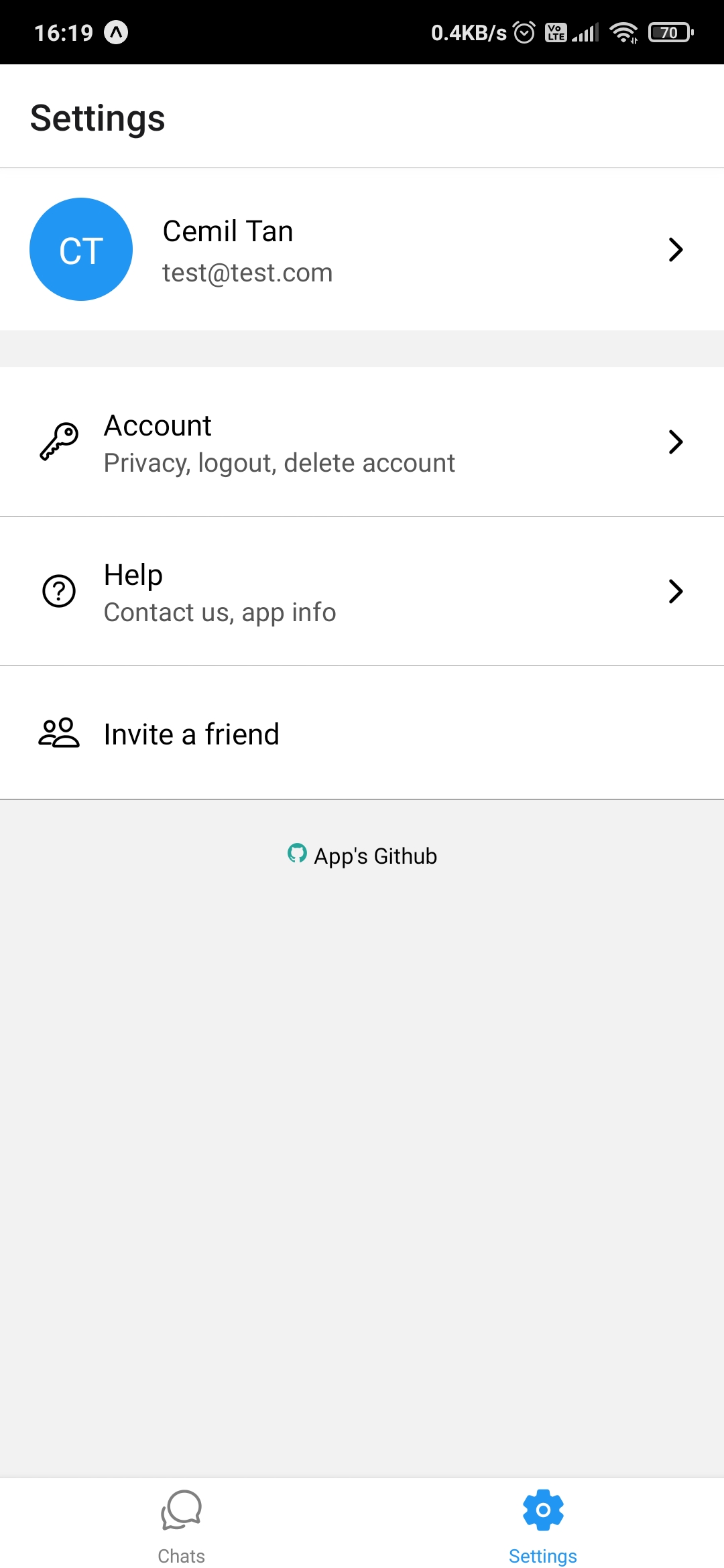Visit the App's Github link
This screenshot has height=1568, width=724.
363,856
